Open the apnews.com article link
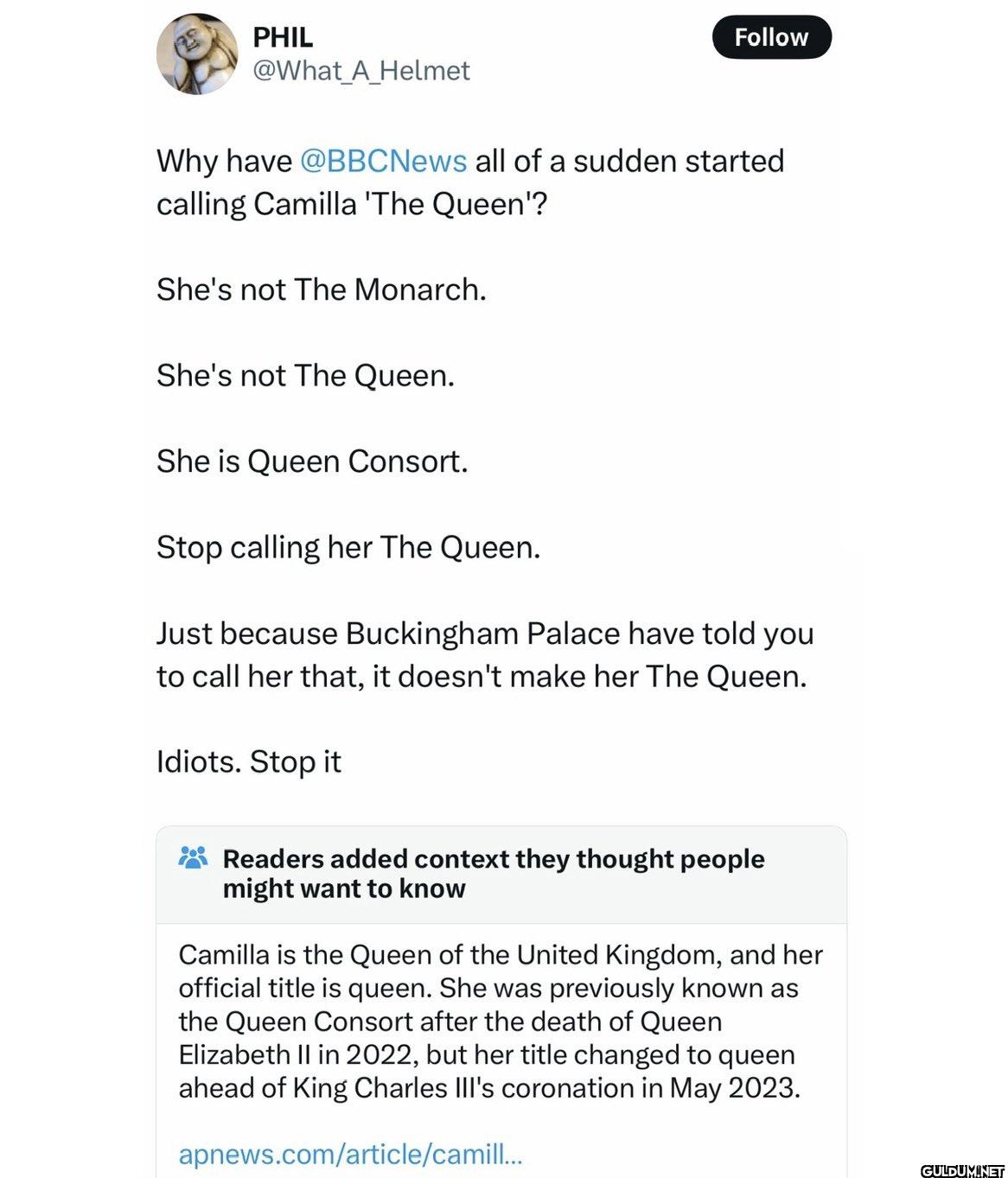The width and height of the screenshot is (1008, 1178). tap(350, 1153)
